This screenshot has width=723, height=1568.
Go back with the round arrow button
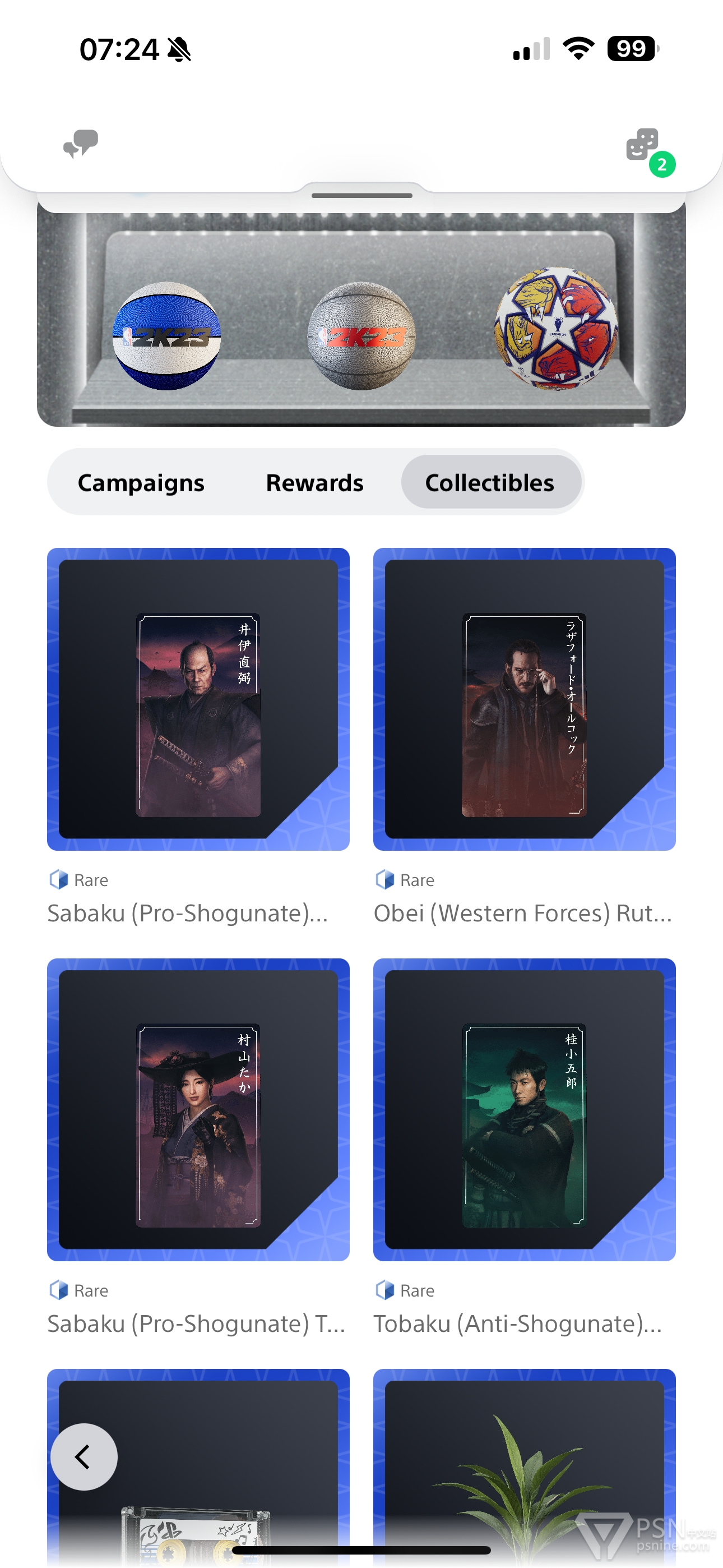(x=84, y=1456)
